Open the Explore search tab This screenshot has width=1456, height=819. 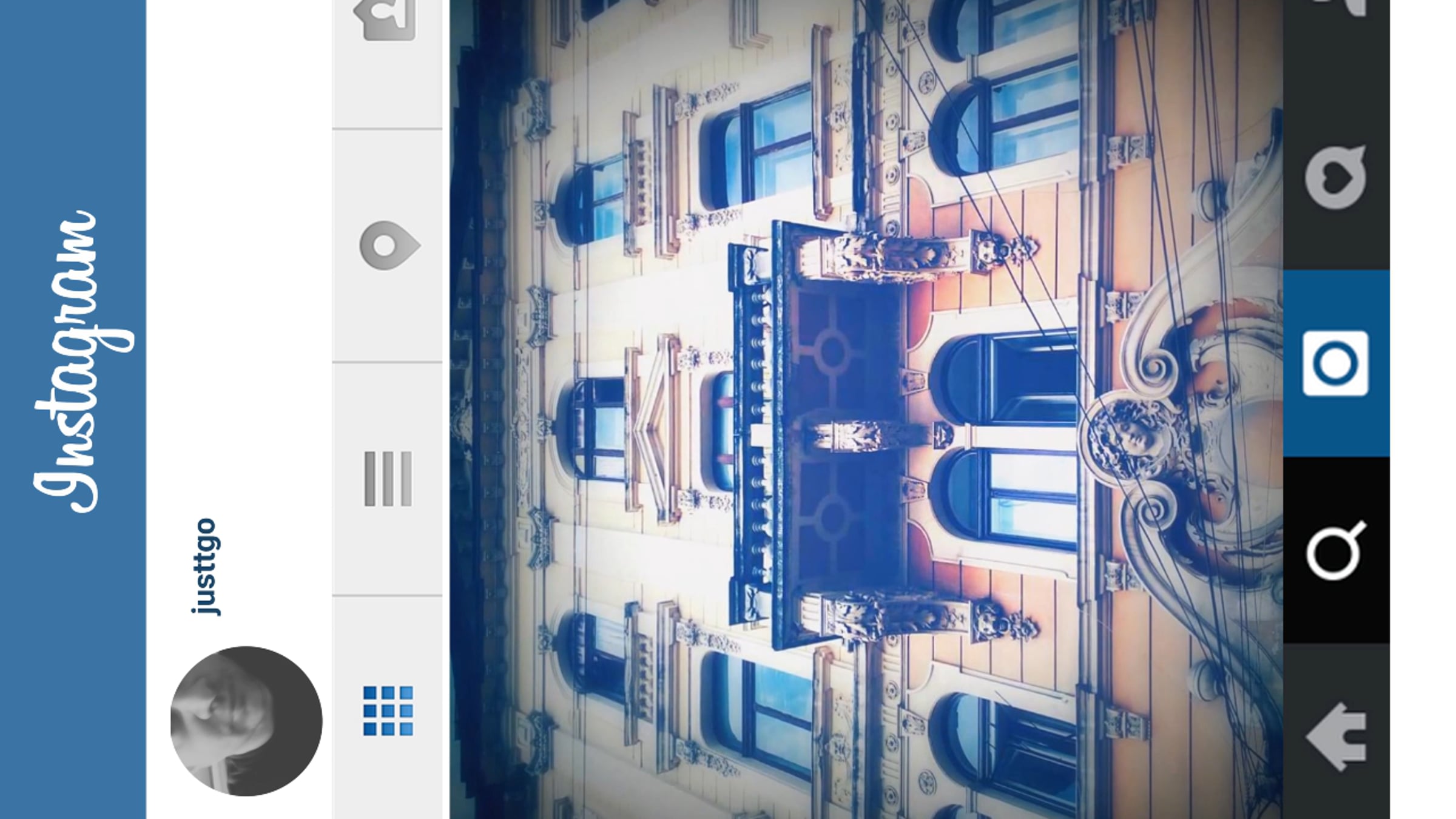1336,550
